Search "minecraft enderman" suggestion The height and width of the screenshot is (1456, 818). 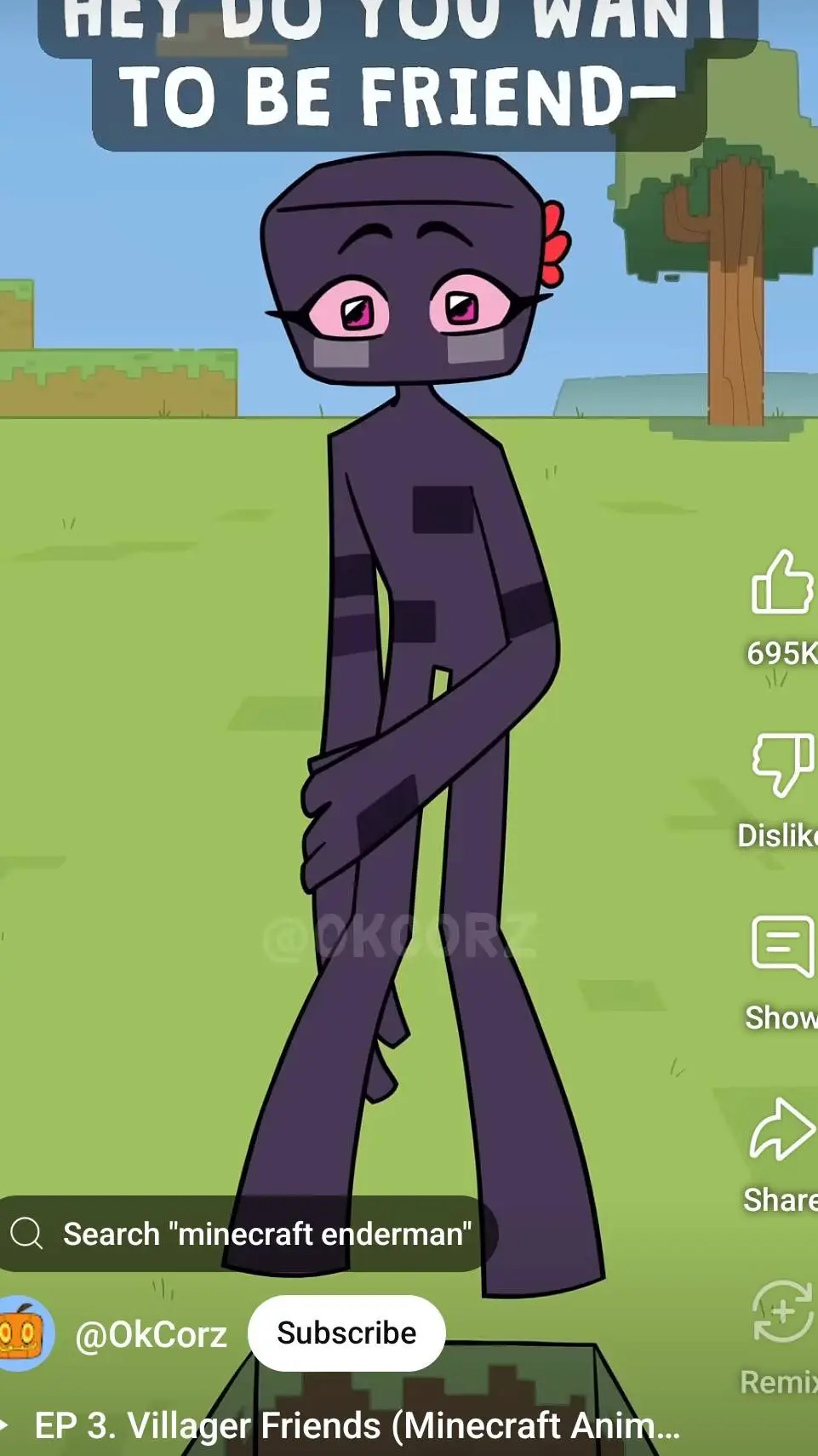247,1234
